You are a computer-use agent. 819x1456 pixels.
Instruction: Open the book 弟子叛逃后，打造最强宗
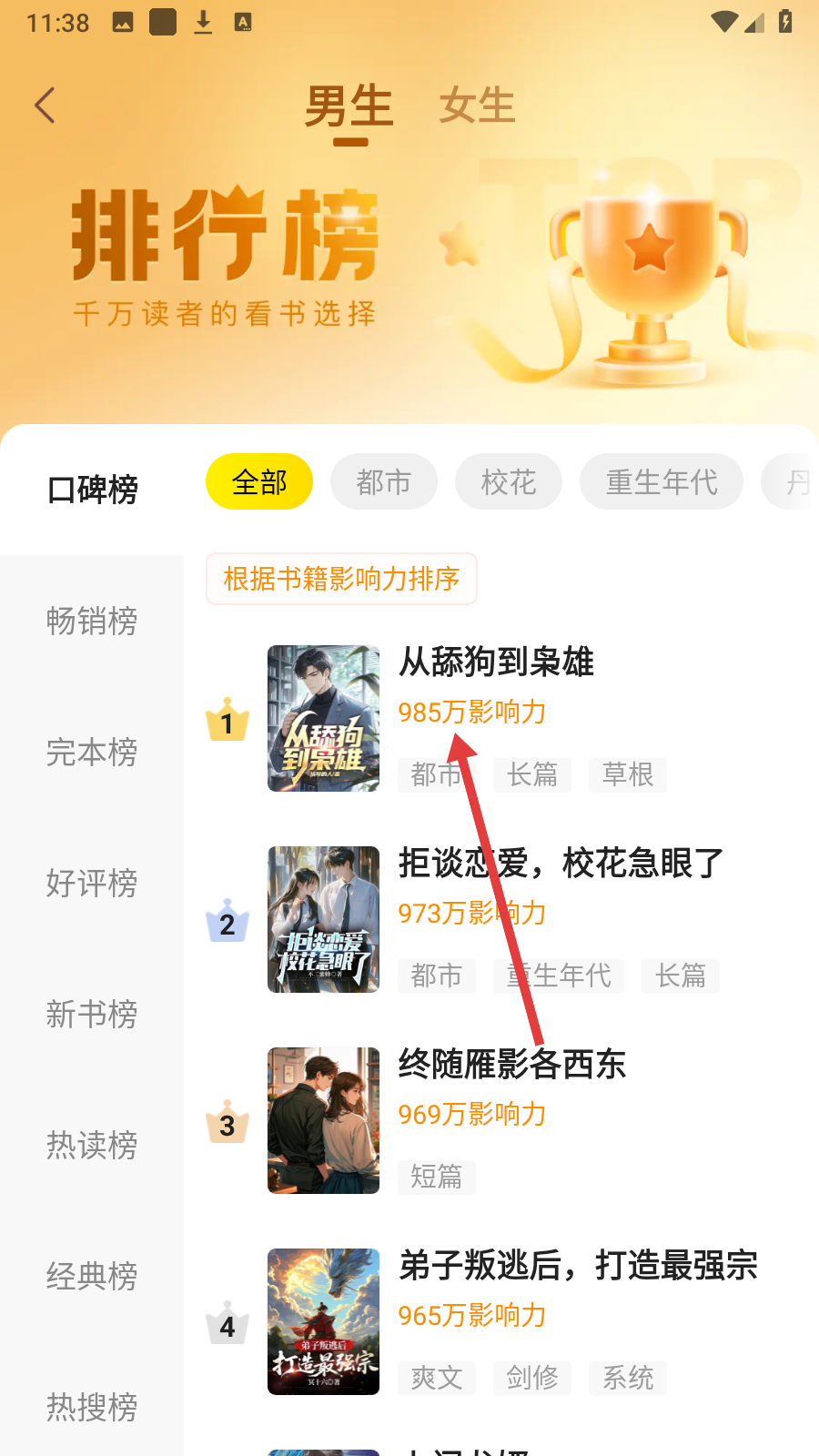[578, 1265]
